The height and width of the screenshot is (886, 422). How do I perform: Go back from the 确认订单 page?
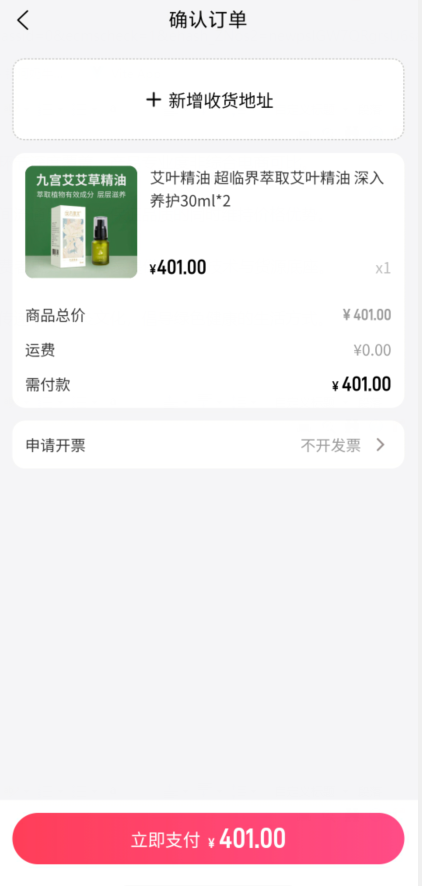tap(23, 20)
